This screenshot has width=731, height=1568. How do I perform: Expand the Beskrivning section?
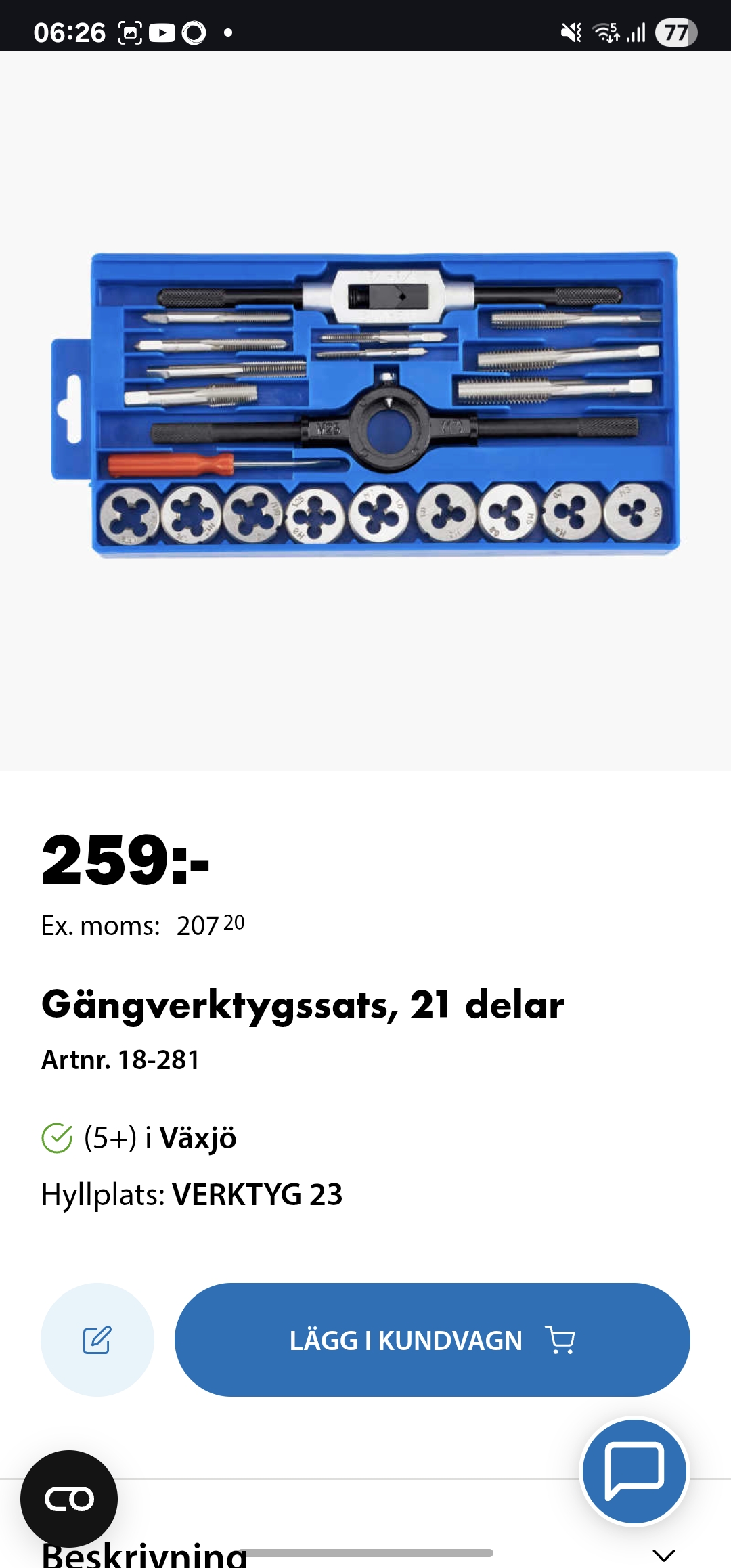[x=663, y=1553]
